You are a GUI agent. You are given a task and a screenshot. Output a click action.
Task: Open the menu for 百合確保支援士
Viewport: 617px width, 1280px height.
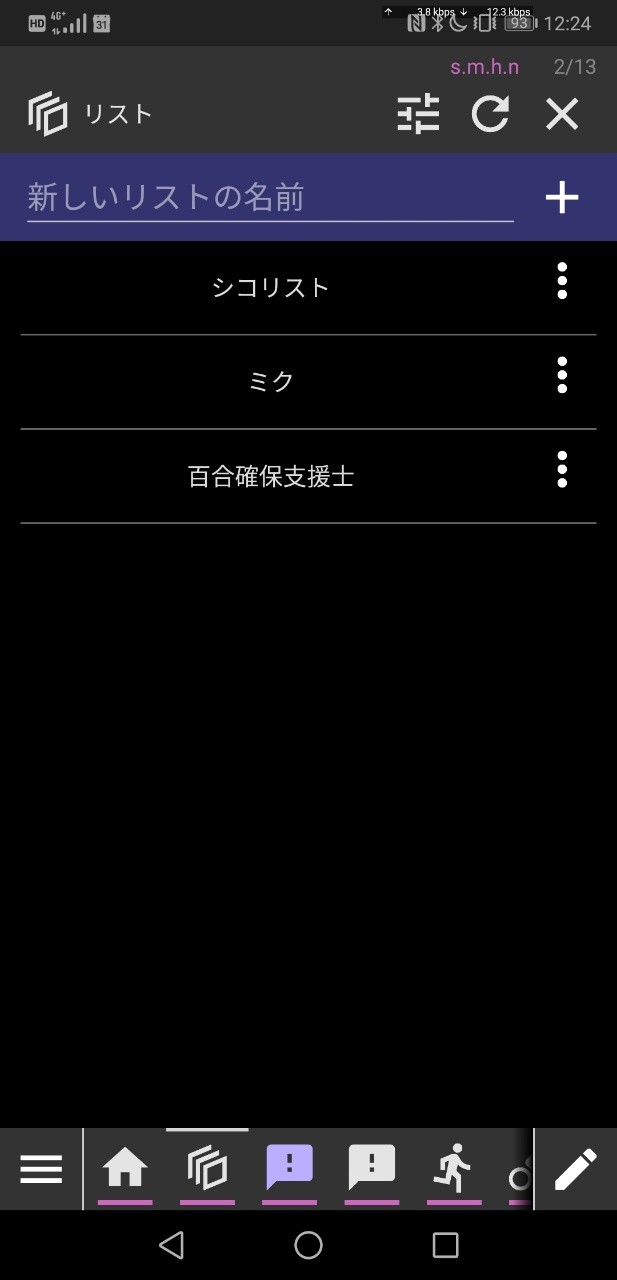[x=562, y=469]
